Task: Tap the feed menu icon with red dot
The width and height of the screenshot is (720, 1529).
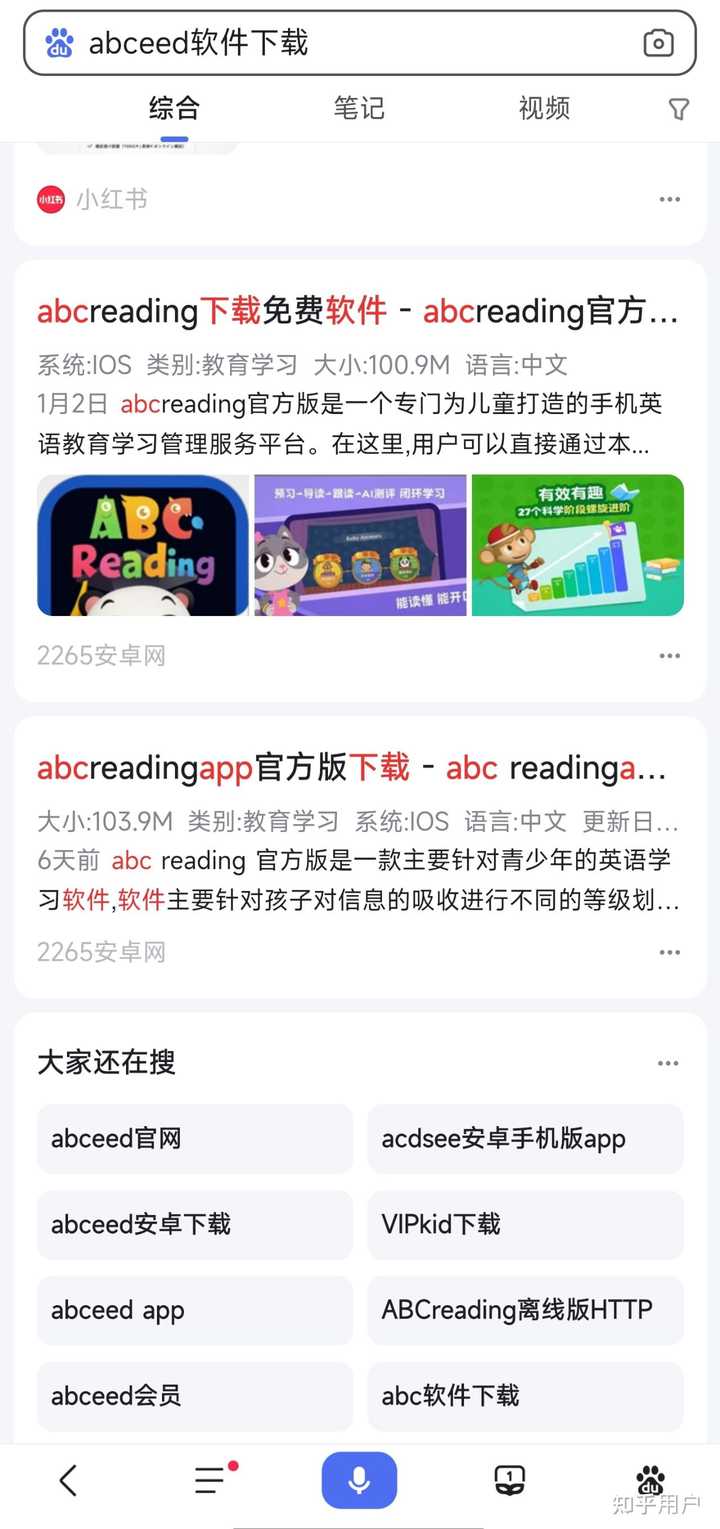Action: (208, 1481)
